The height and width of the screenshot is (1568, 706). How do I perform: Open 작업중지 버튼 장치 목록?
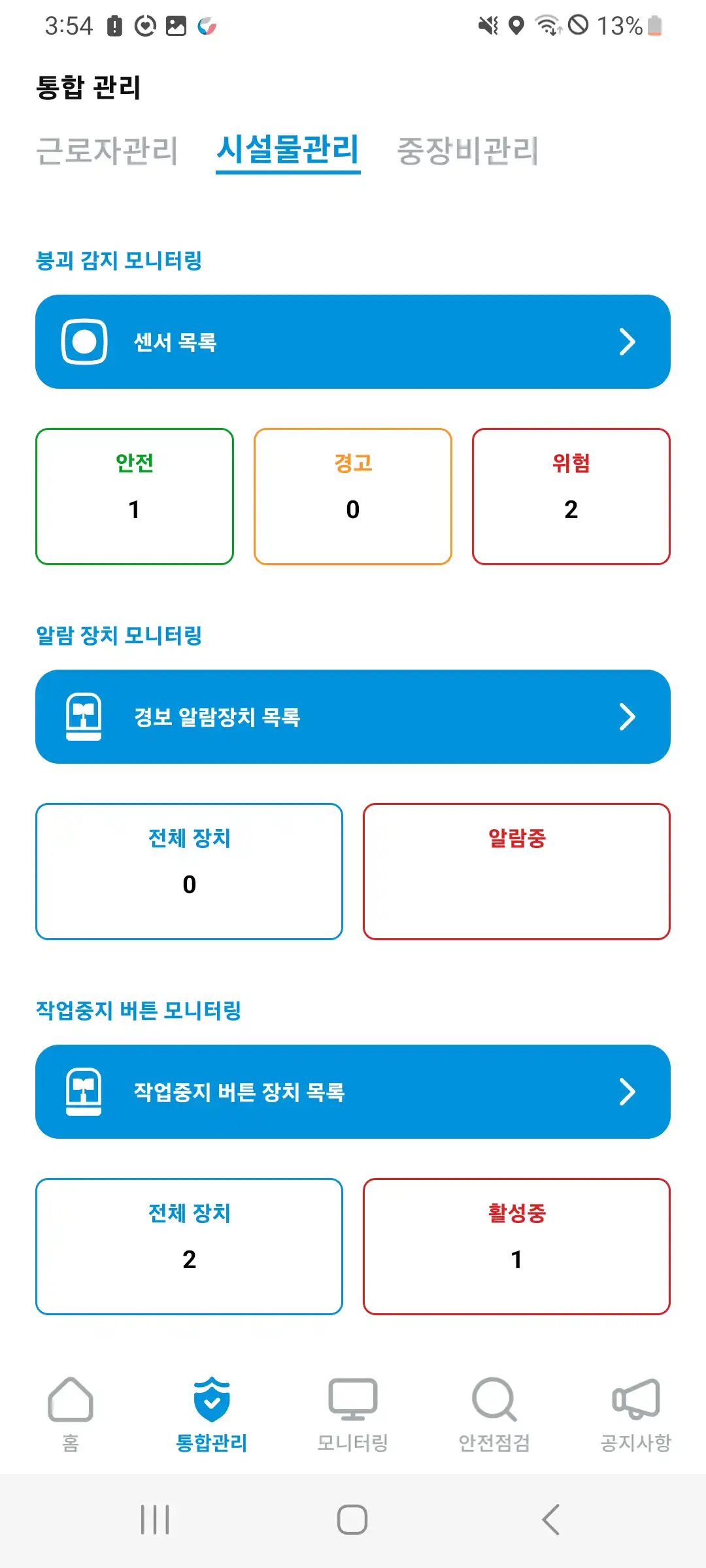[353, 1092]
